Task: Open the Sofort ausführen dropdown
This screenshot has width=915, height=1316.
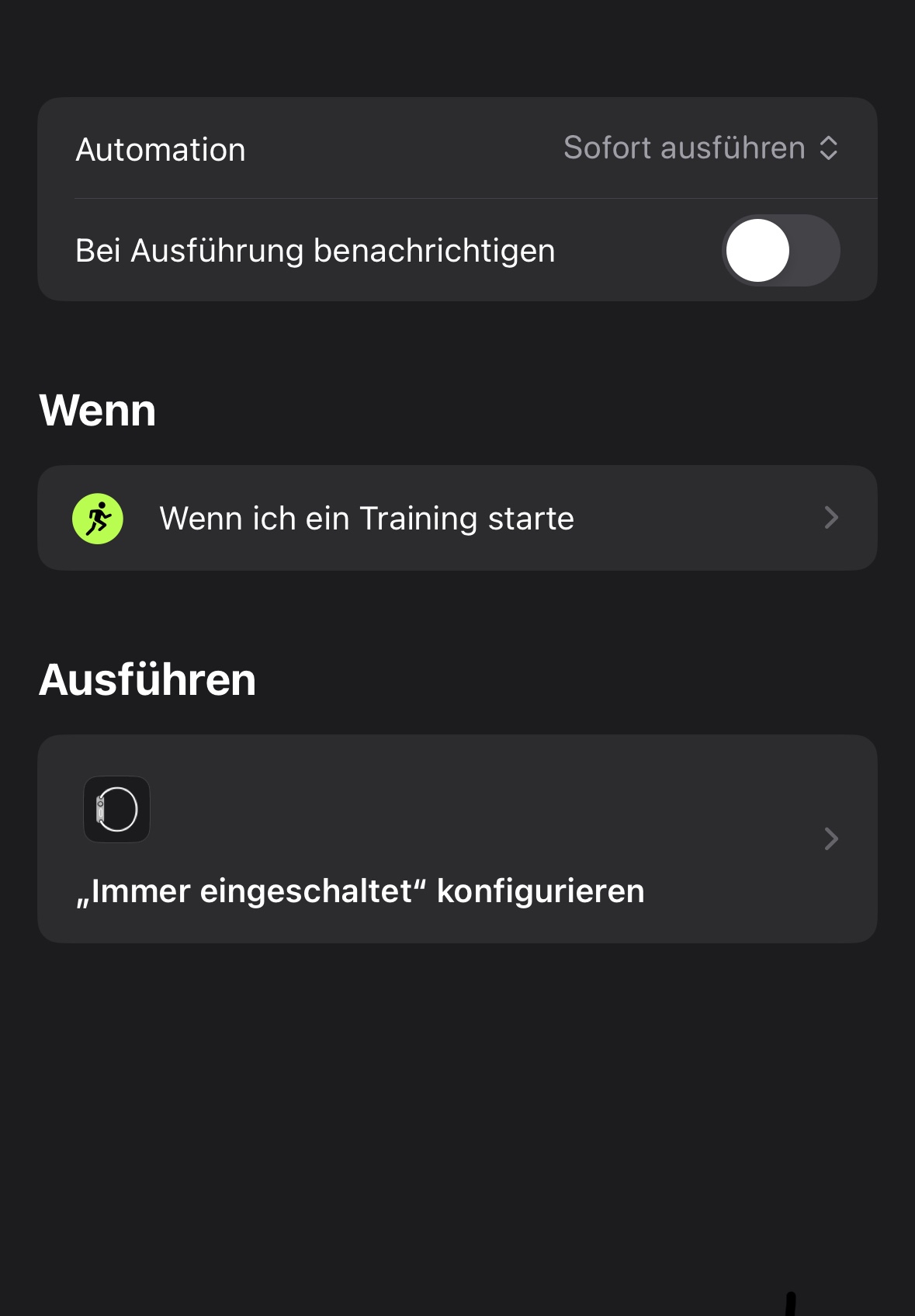Action: click(x=701, y=148)
